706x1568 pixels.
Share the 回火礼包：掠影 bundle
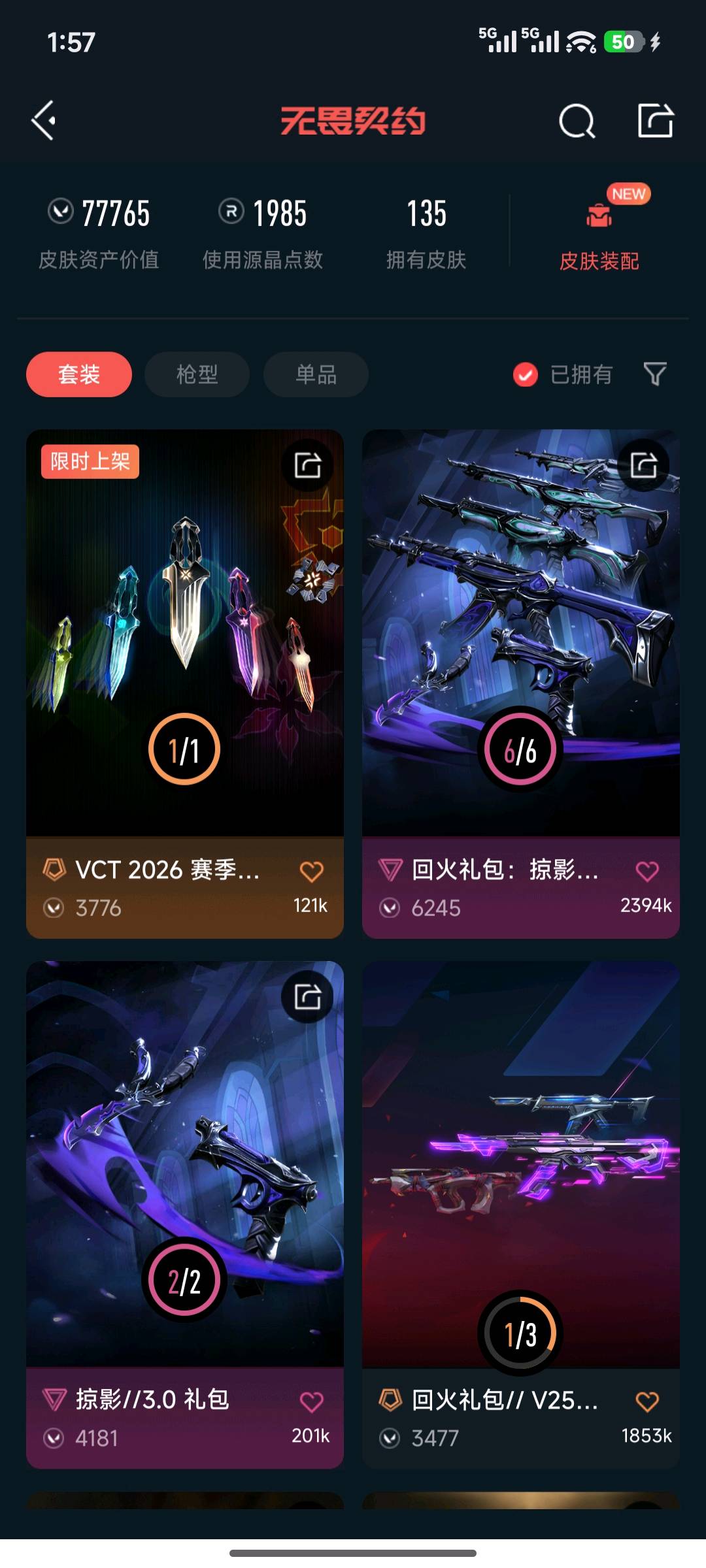[x=643, y=465]
